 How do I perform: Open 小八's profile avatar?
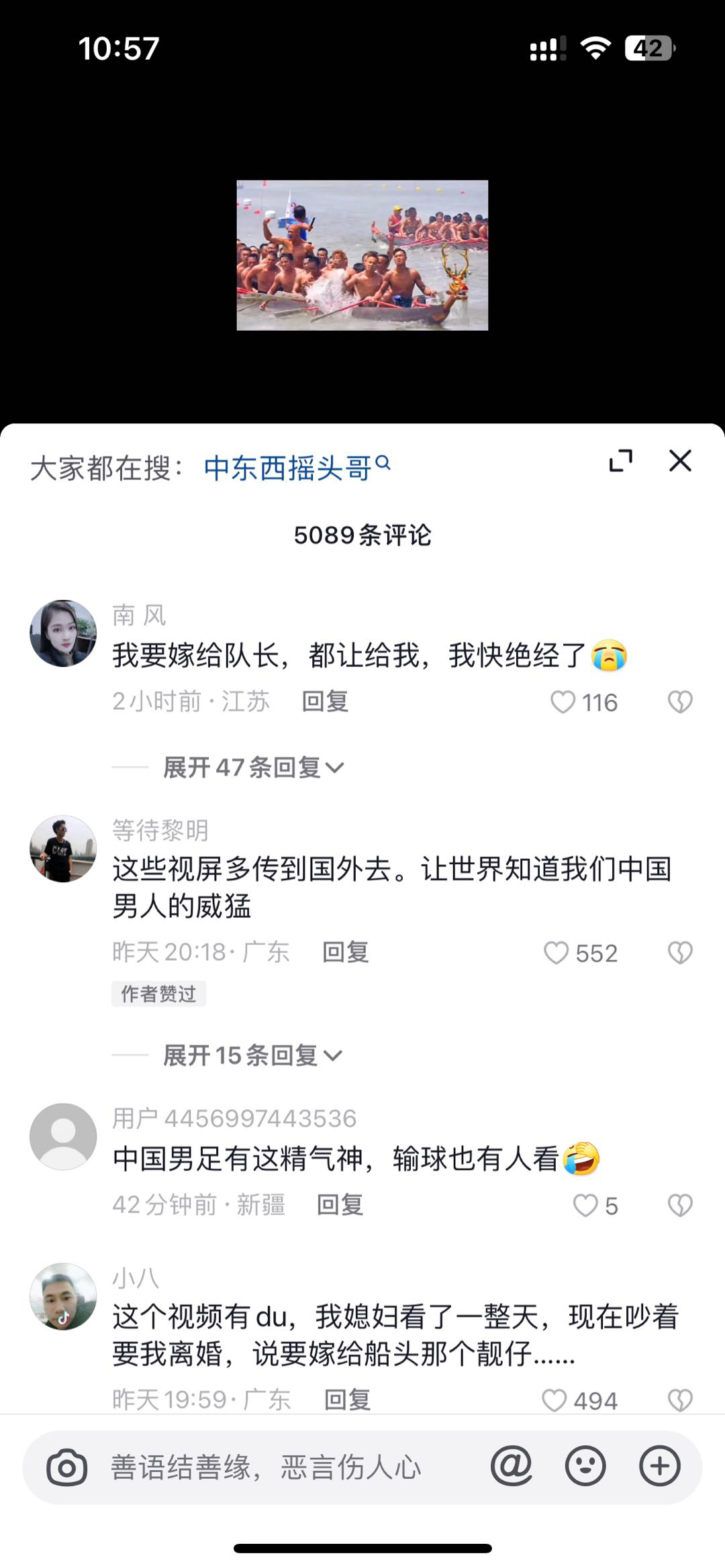[x=63, y=1296]
